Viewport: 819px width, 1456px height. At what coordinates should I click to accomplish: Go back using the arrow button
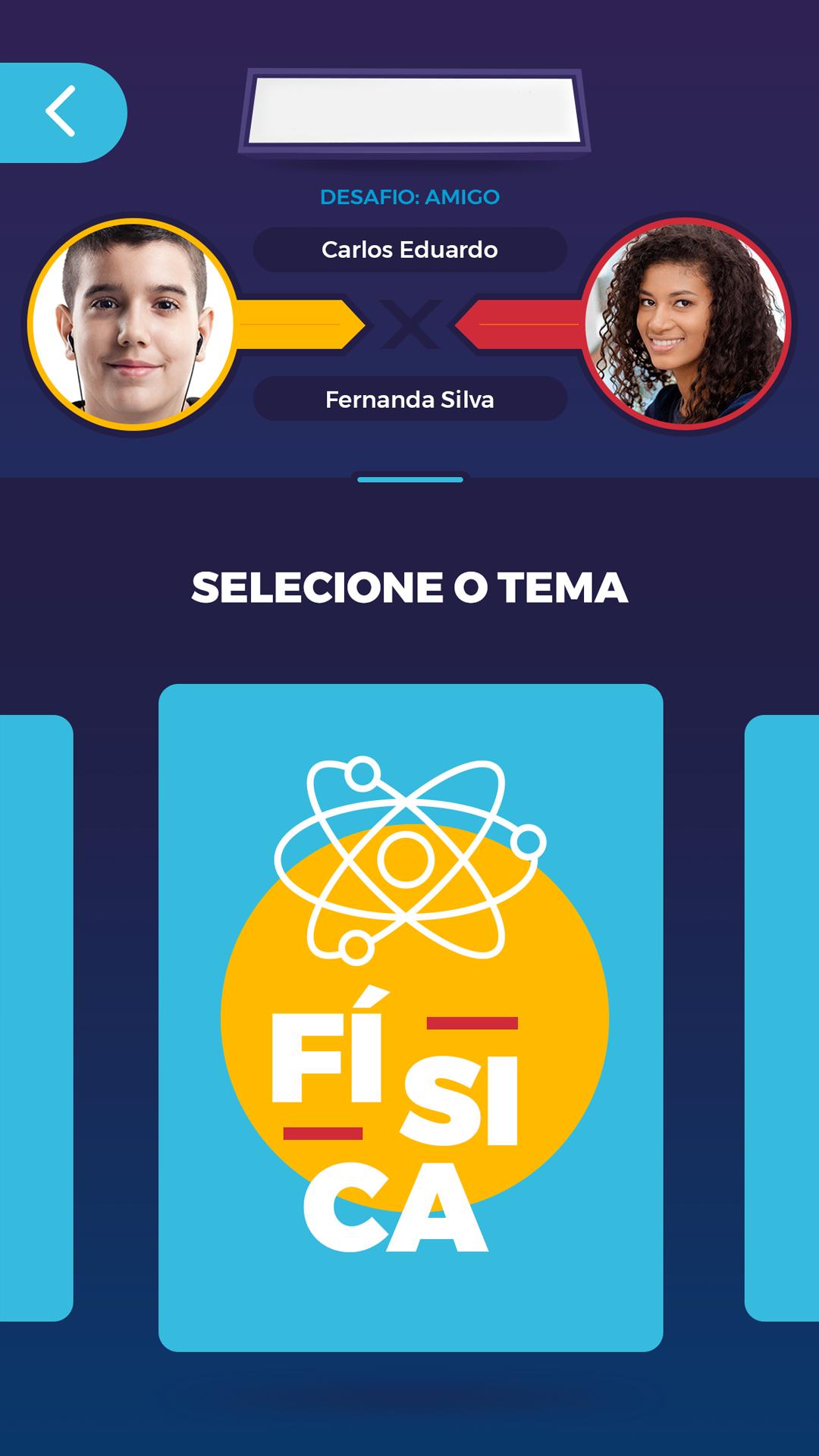tap(61, 112)
